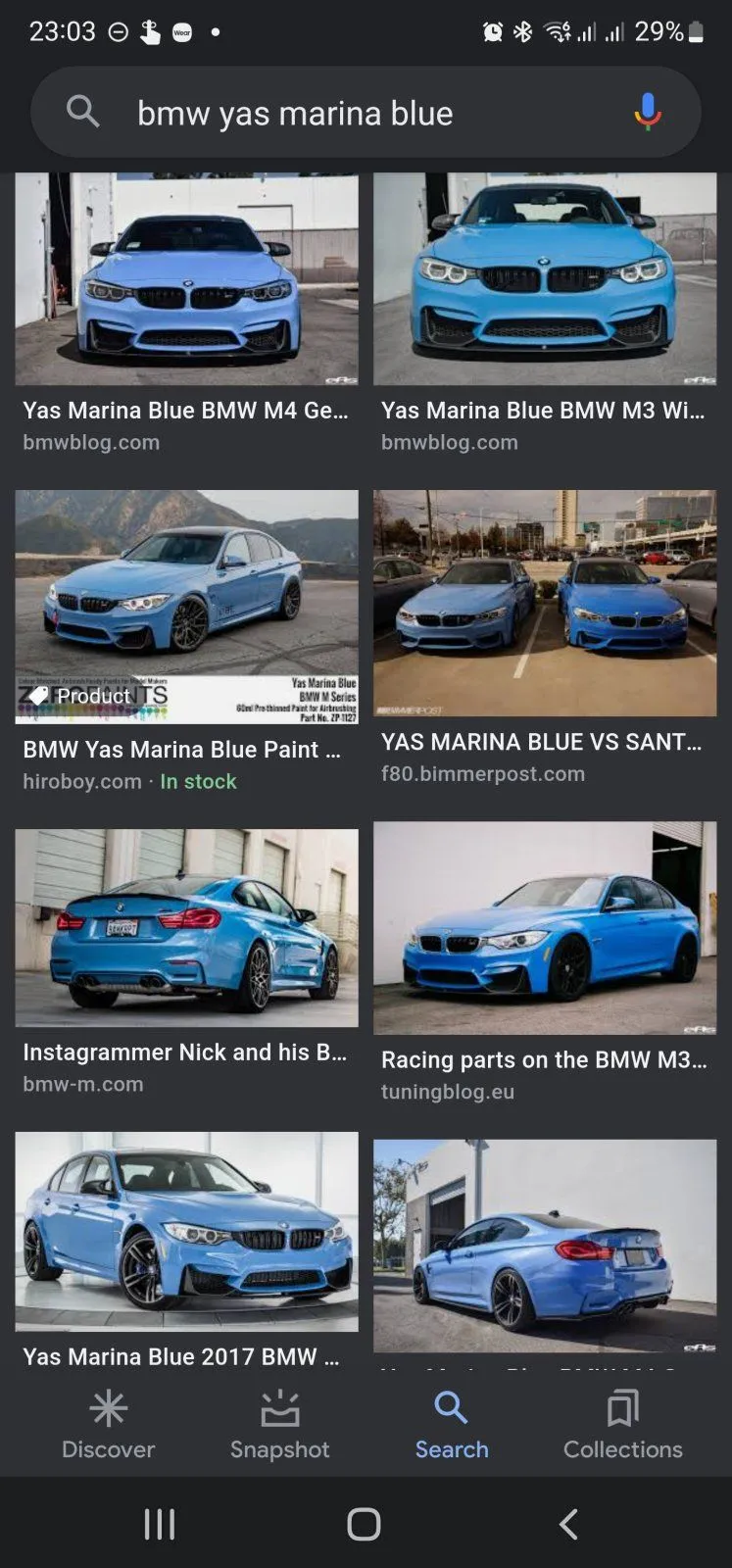
Task: Open the Instagrammer Nick bmw-m.com result
Action: click(x=186, y=927)
